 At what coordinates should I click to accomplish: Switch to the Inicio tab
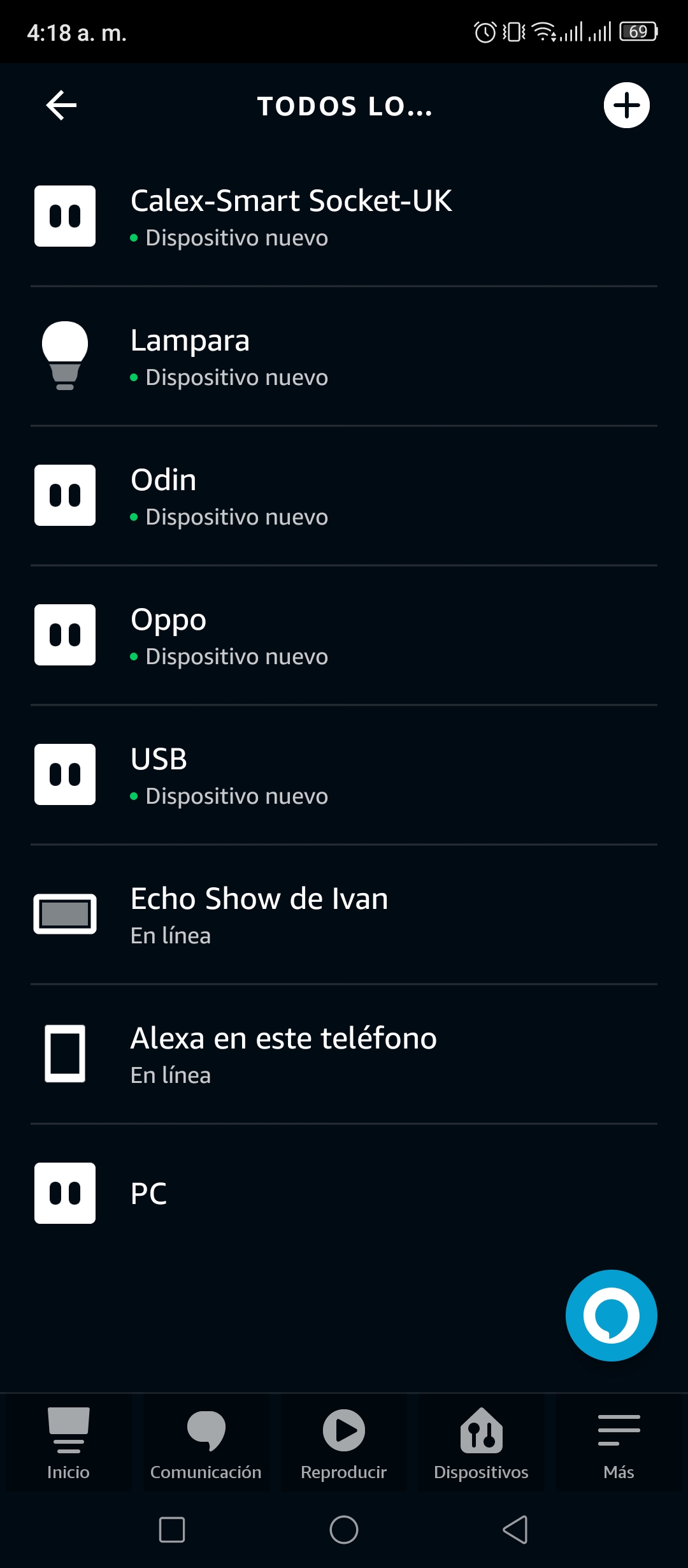(x=68, y=1443)
